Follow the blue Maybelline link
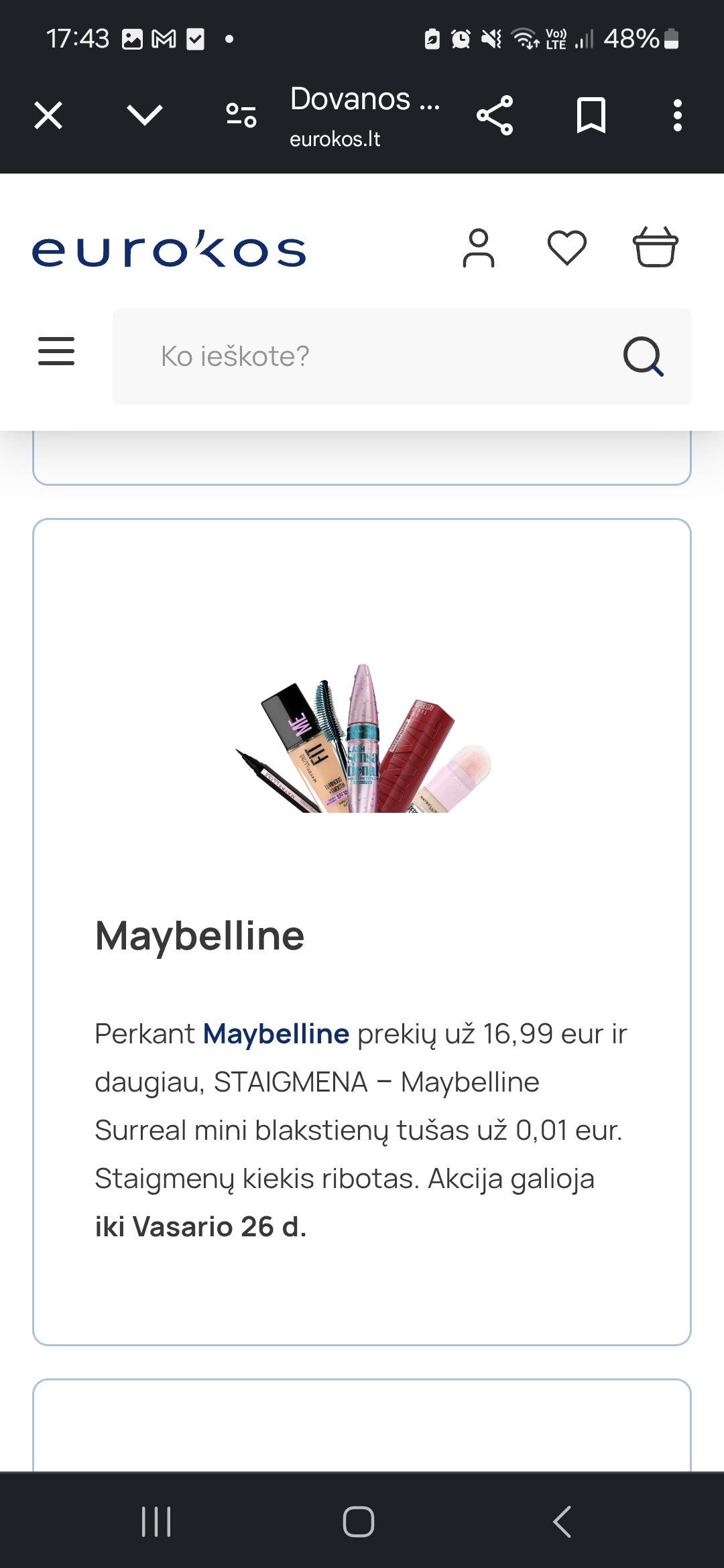Viewport: 724px width, 1568px height. tap(276, 1034)
